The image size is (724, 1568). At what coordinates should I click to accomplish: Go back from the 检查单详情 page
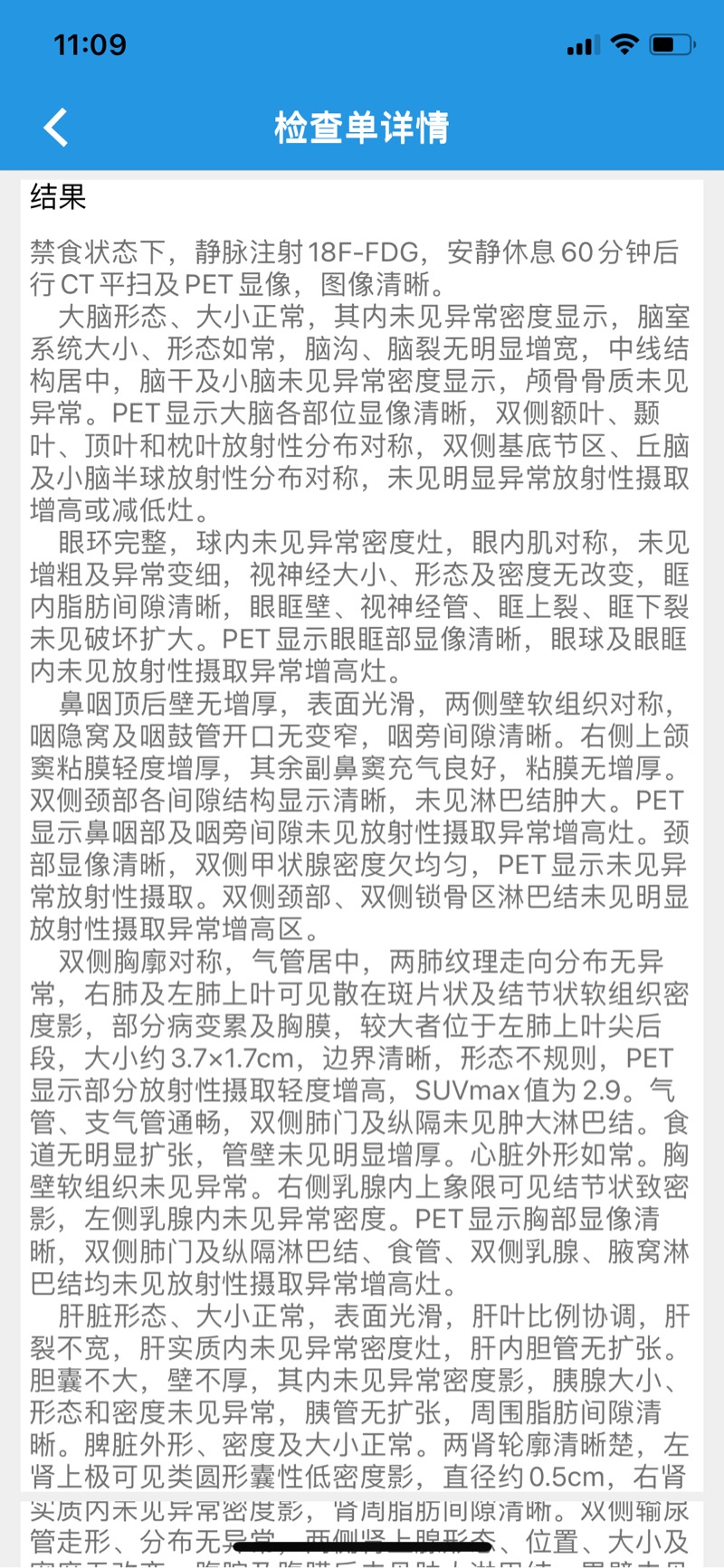tap(56, 127)
